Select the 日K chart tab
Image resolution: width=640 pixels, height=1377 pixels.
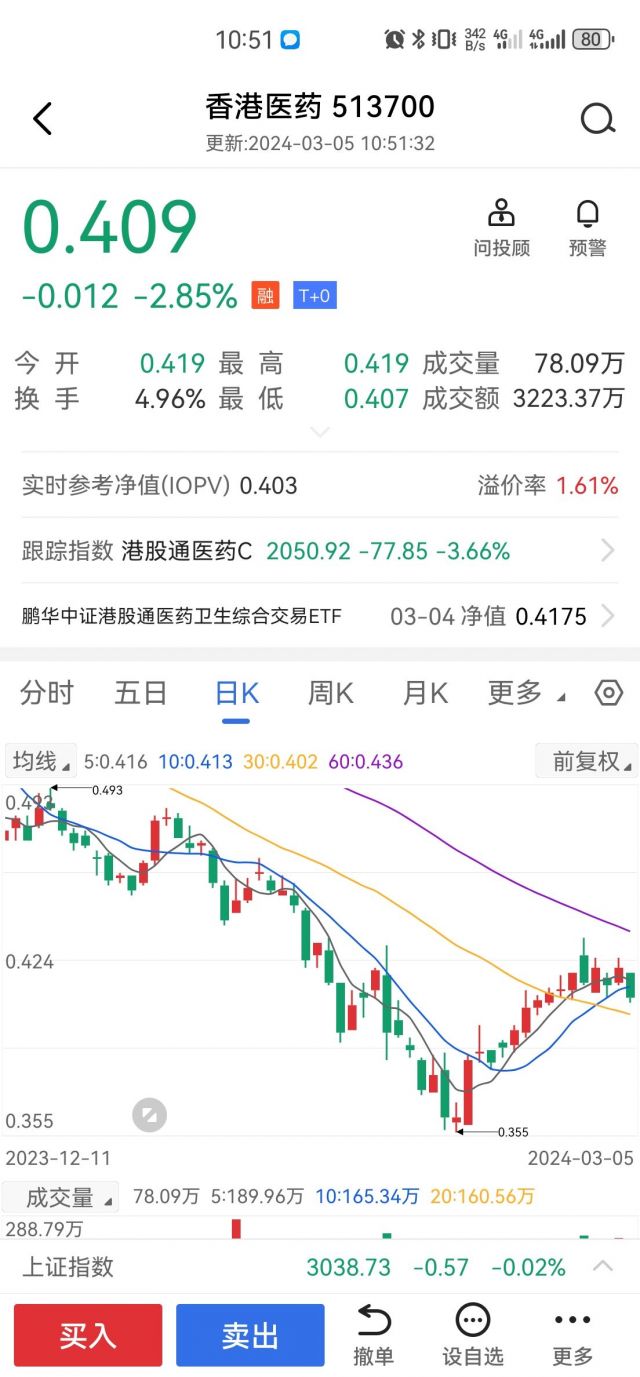tap(237, 692)
